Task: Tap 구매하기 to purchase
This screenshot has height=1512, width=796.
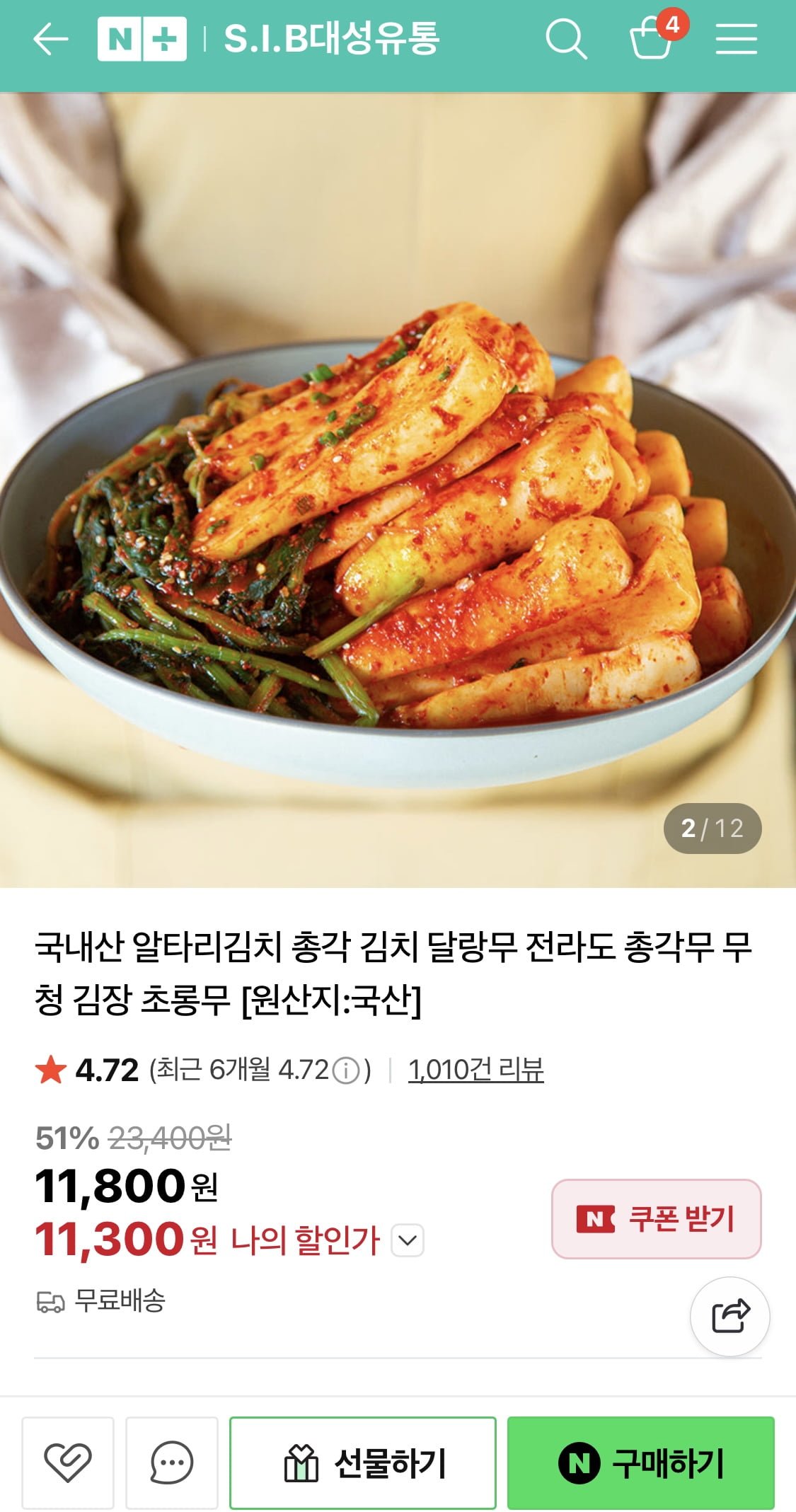Action: [640, 1462]
